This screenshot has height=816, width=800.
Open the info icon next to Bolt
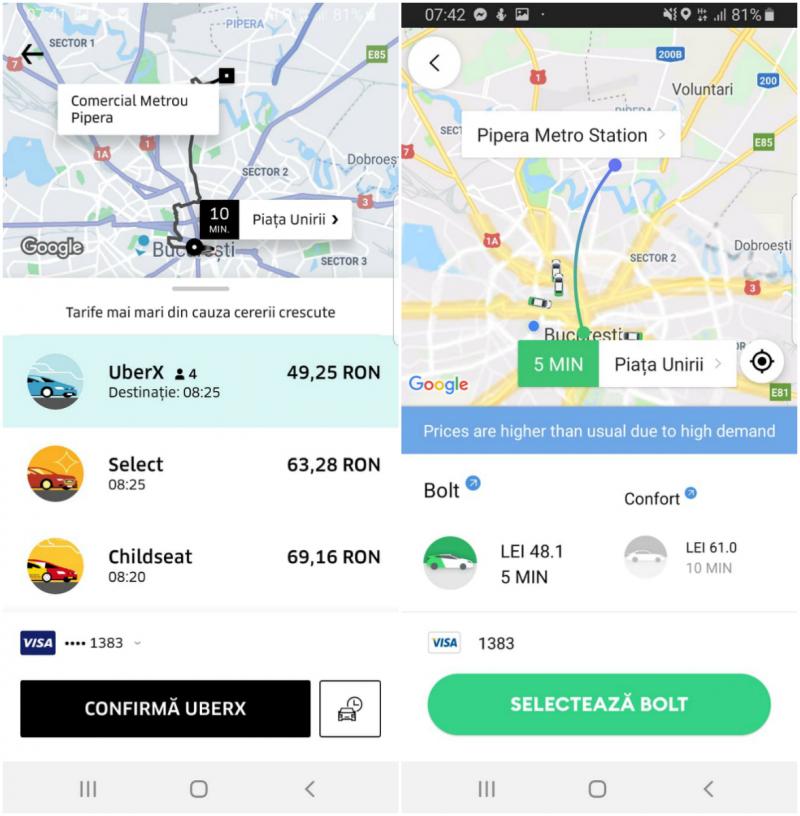(473, 483)
